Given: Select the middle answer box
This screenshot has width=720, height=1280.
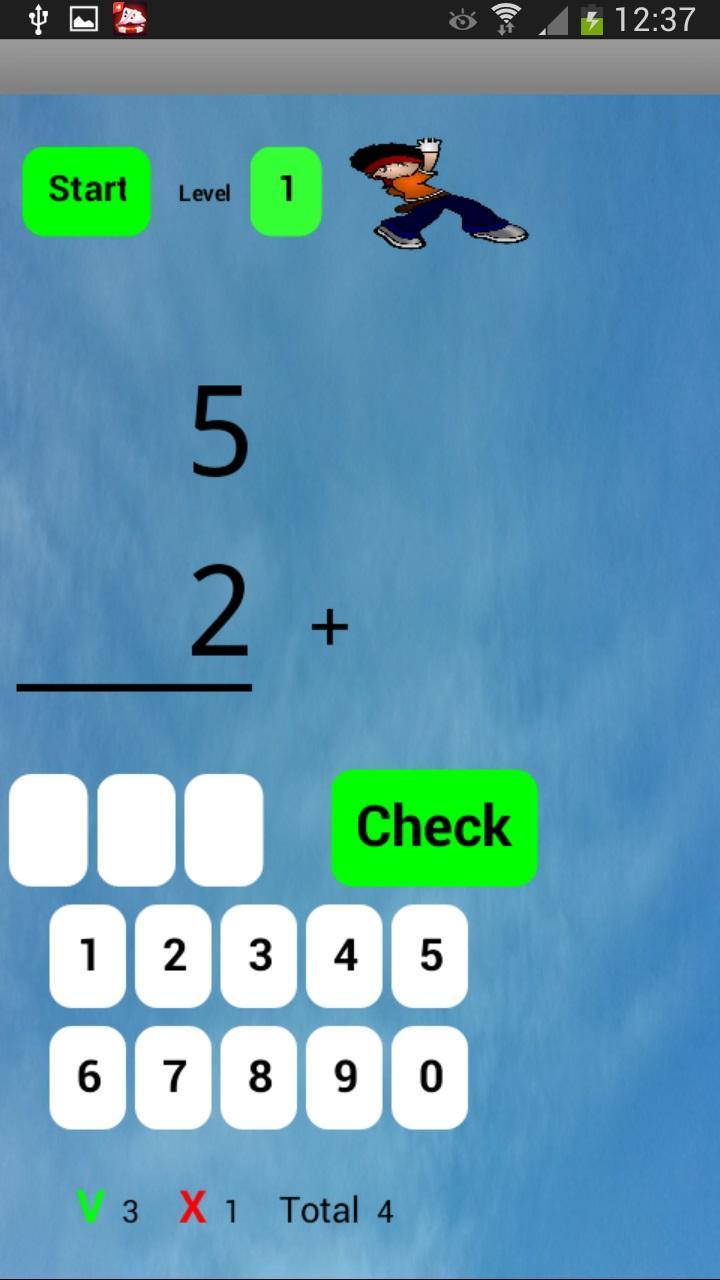Looking at the screenshot, I should [136, 829].
